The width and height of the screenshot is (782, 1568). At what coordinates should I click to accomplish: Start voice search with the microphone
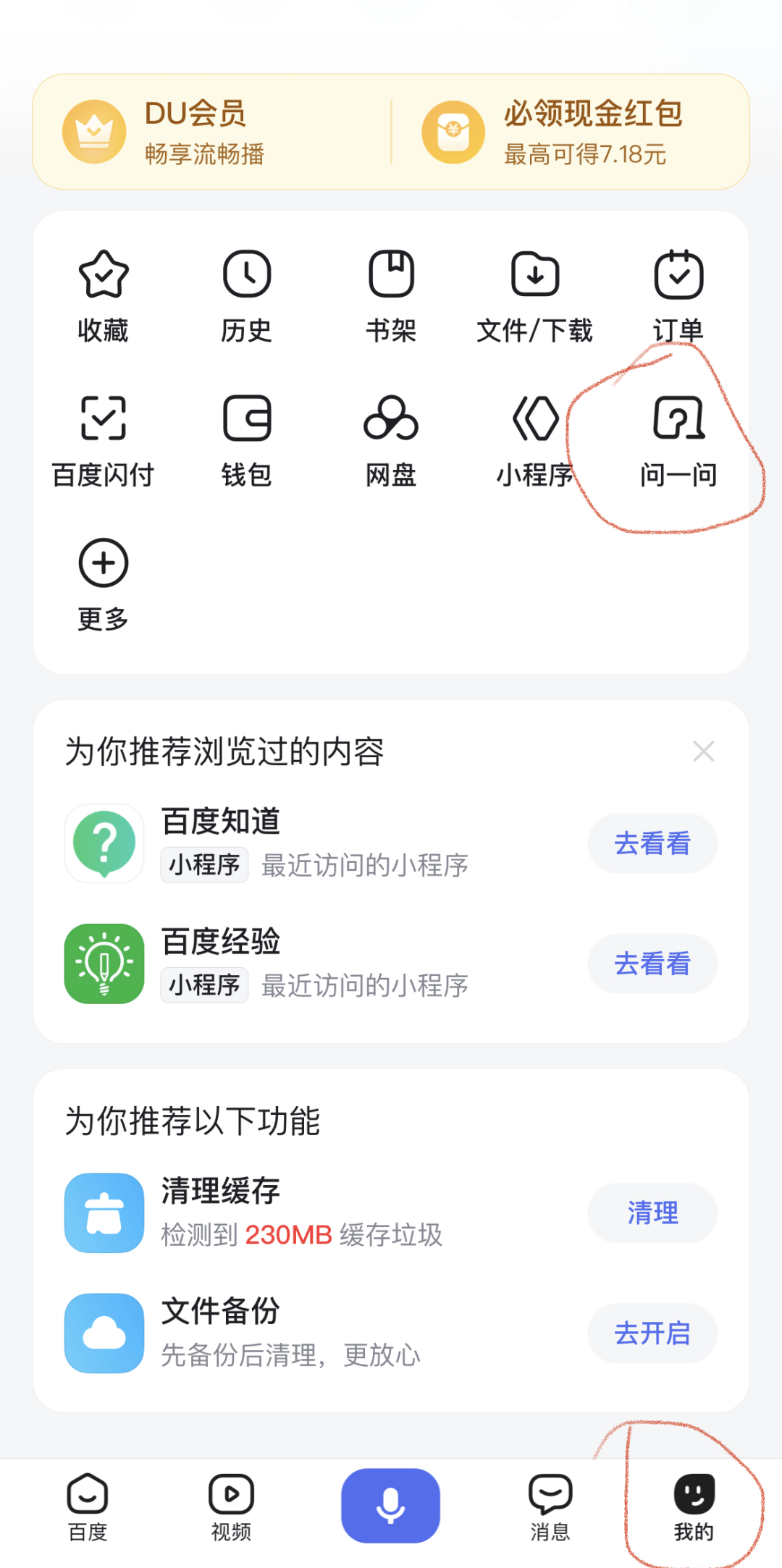click(391, 1506)
